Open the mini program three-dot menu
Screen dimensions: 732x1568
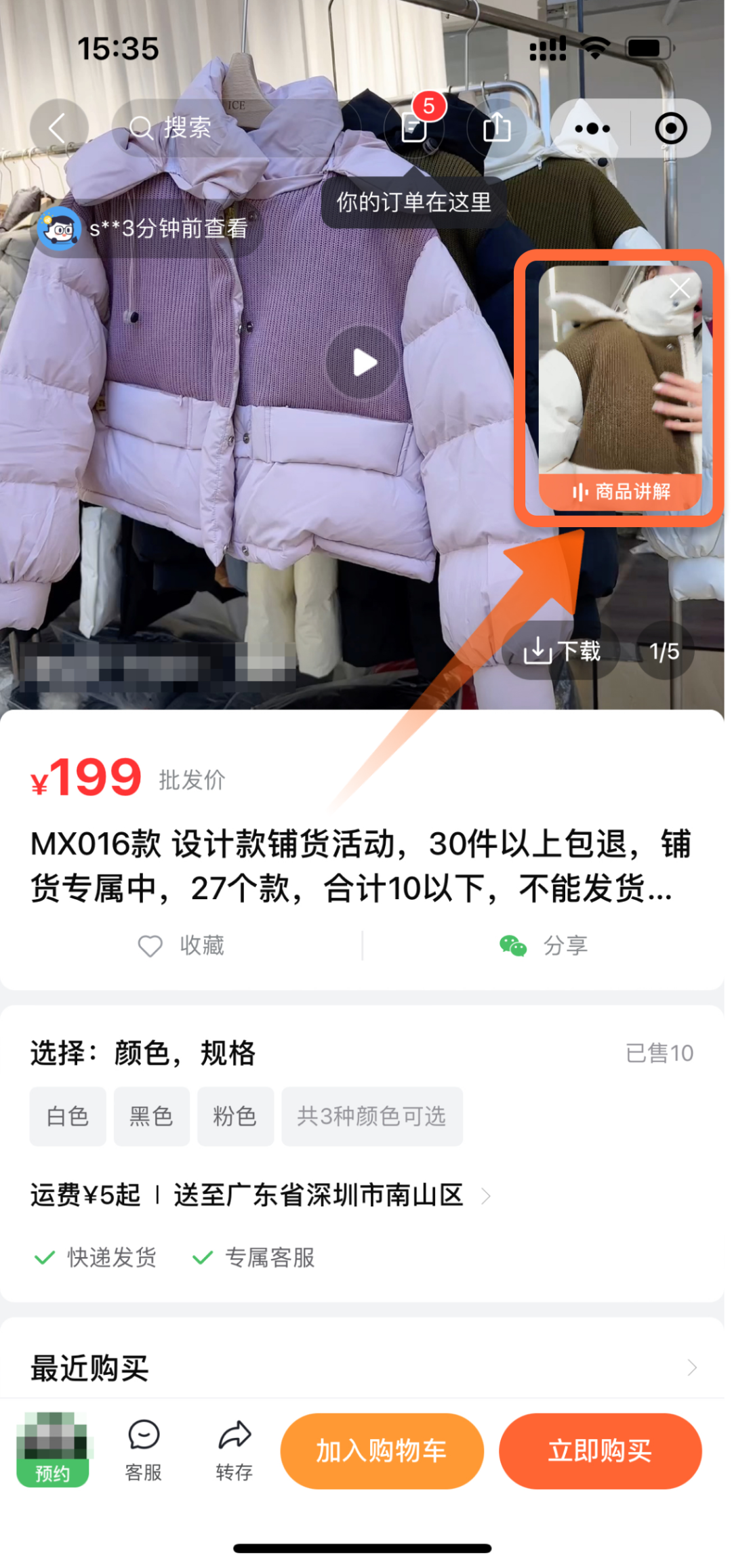click(592, 129)
